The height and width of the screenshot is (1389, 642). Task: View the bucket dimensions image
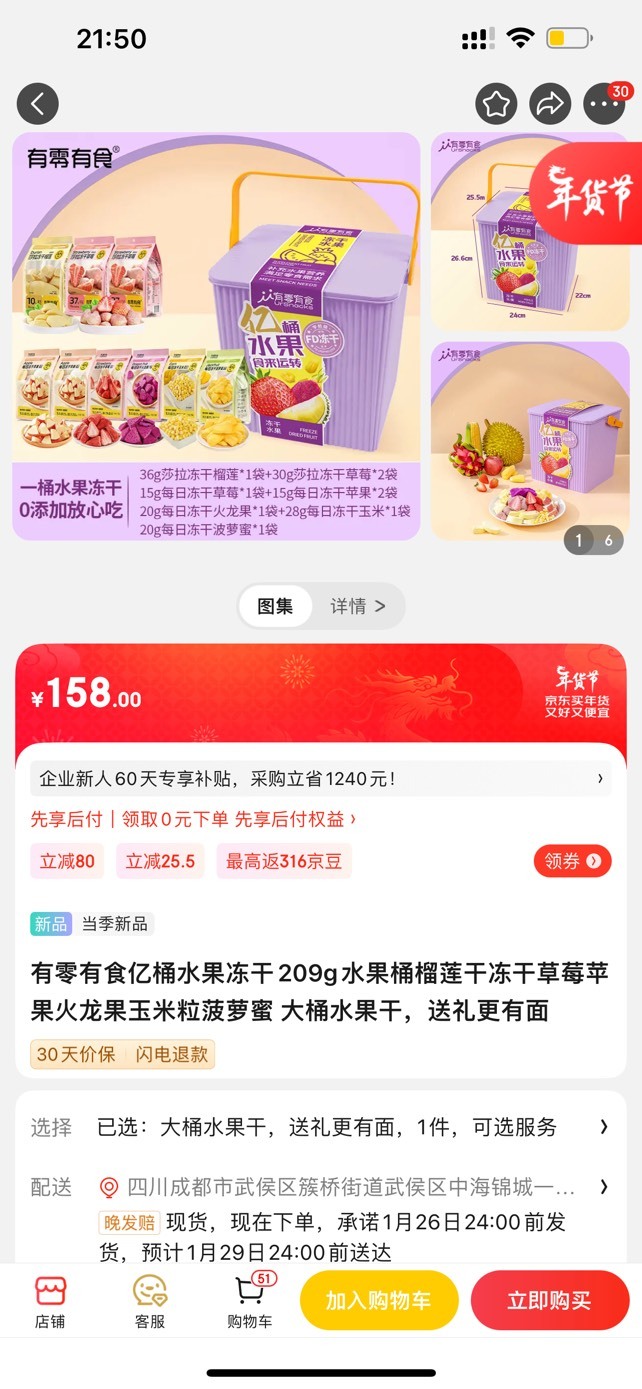point(530,232)
